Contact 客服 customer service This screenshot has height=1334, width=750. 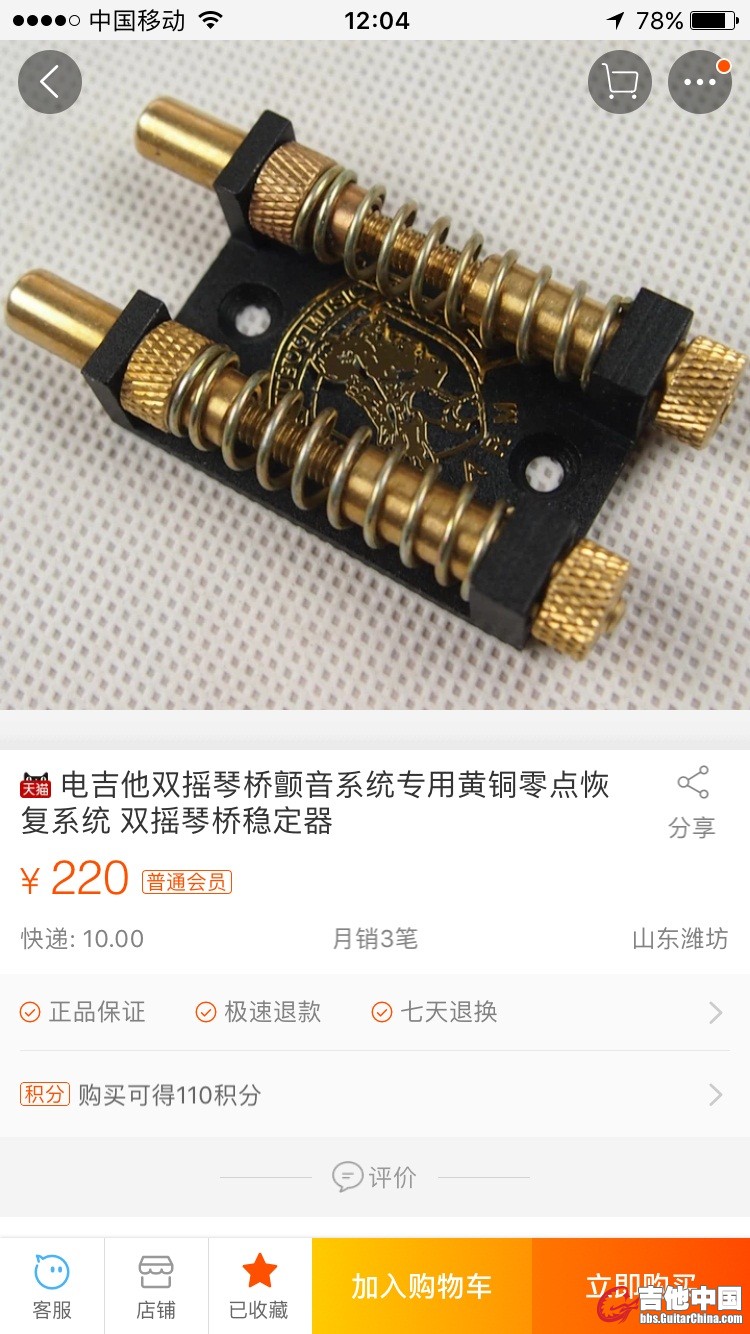[x=52, y=1286]
